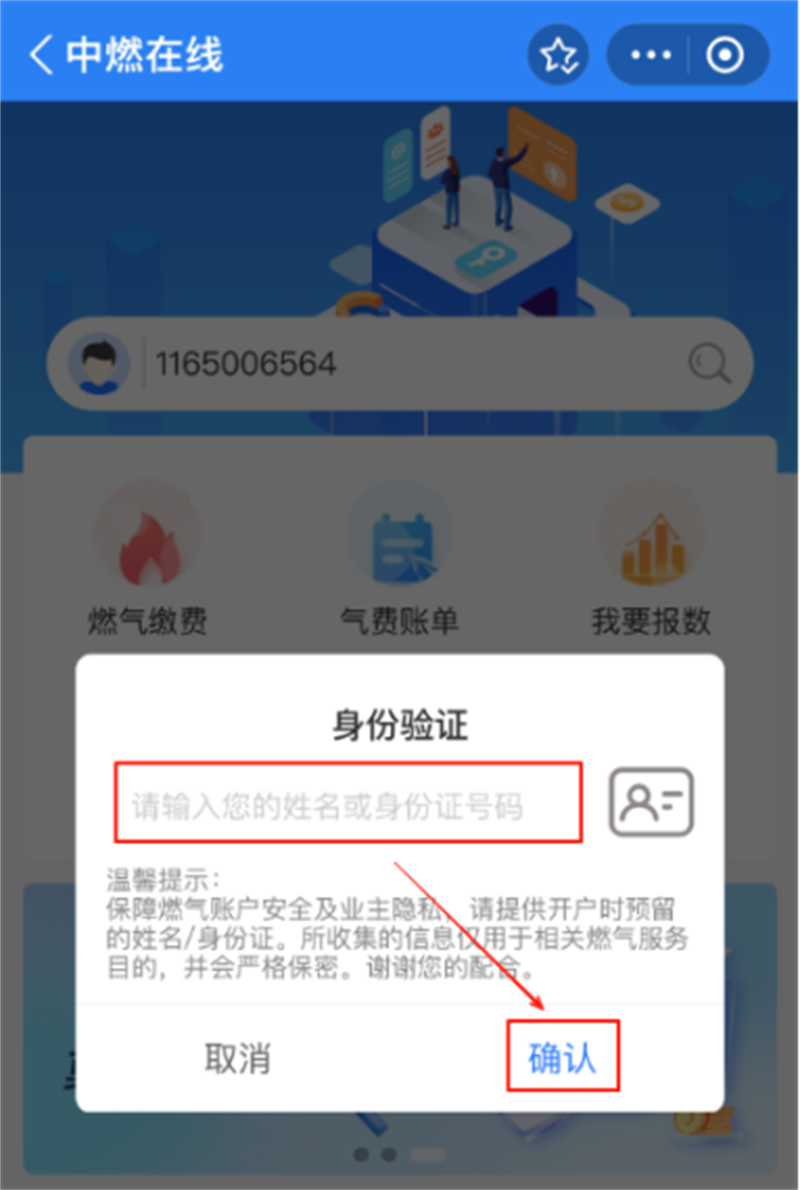Add mini program to favorites star

point(557,55)
